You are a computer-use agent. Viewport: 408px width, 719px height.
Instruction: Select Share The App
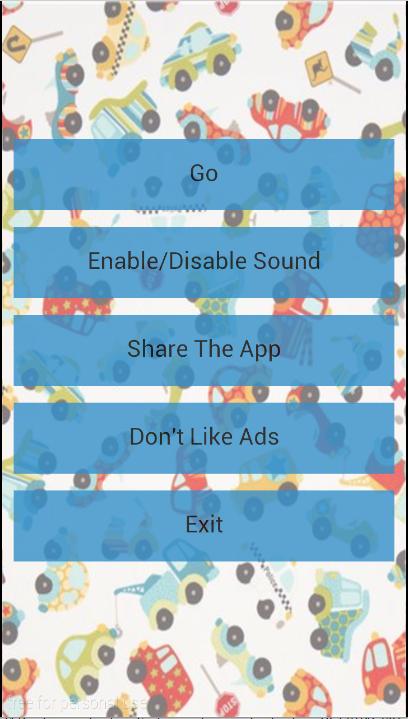204,350
